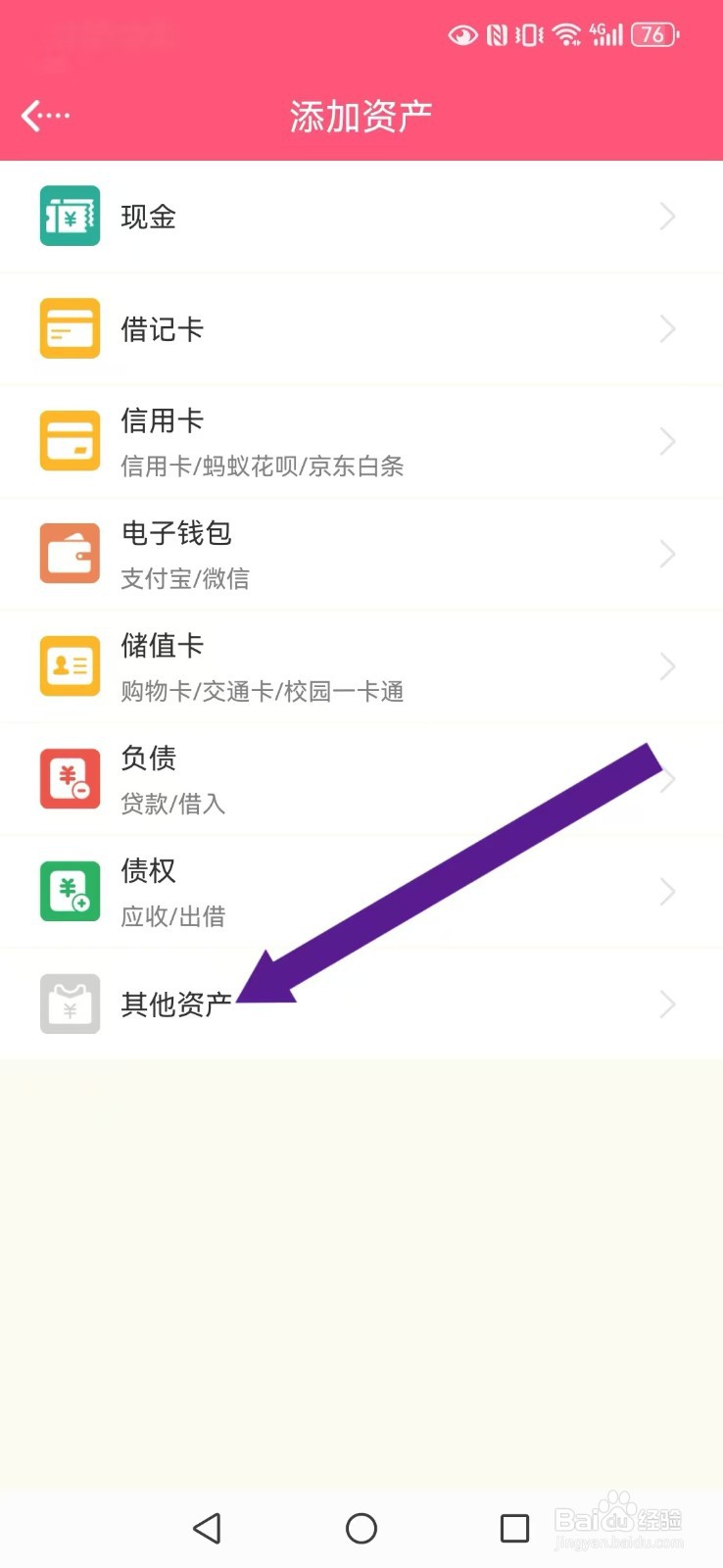
Task: Expand the 债权 row chevron
Action: [x=667, y=891]
